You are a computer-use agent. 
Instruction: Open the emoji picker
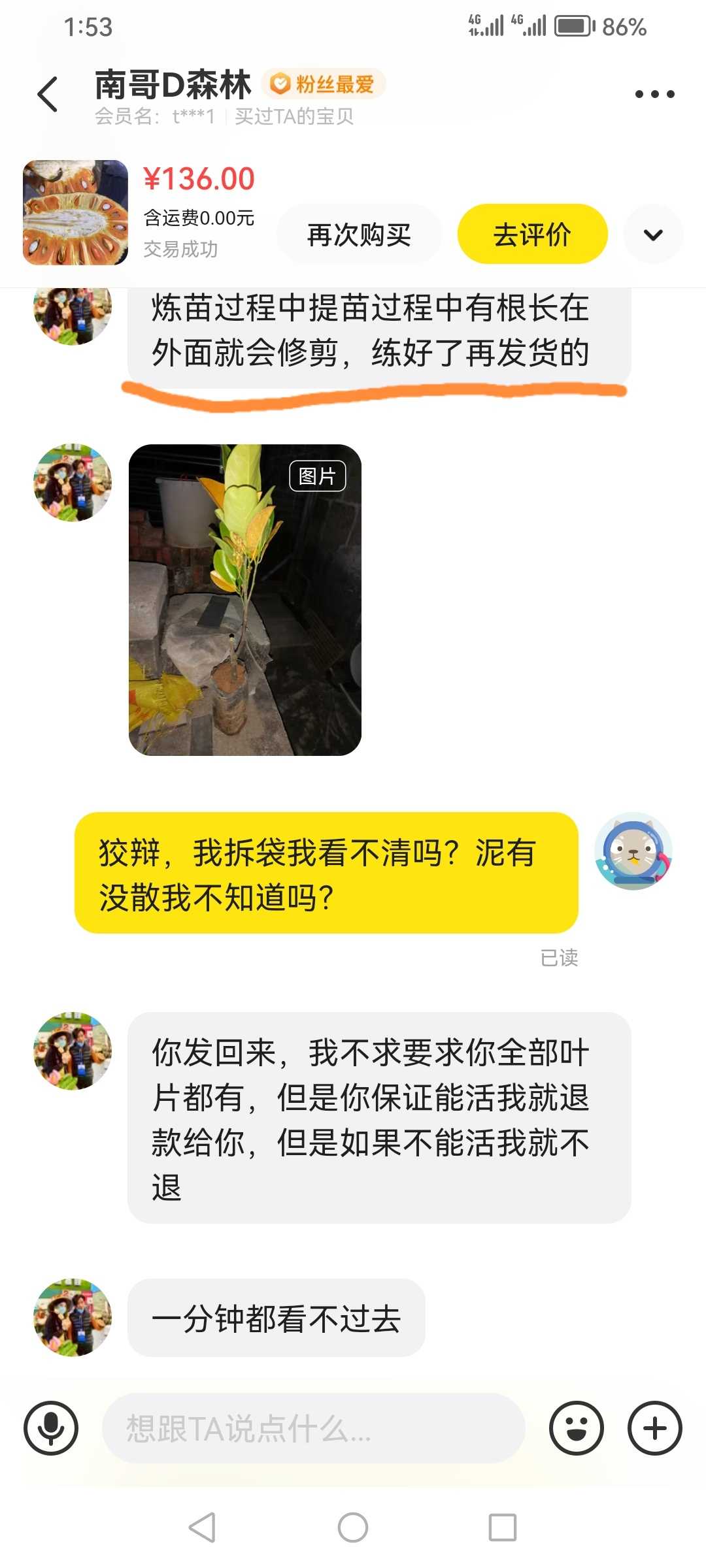(x=576, y=1428)
